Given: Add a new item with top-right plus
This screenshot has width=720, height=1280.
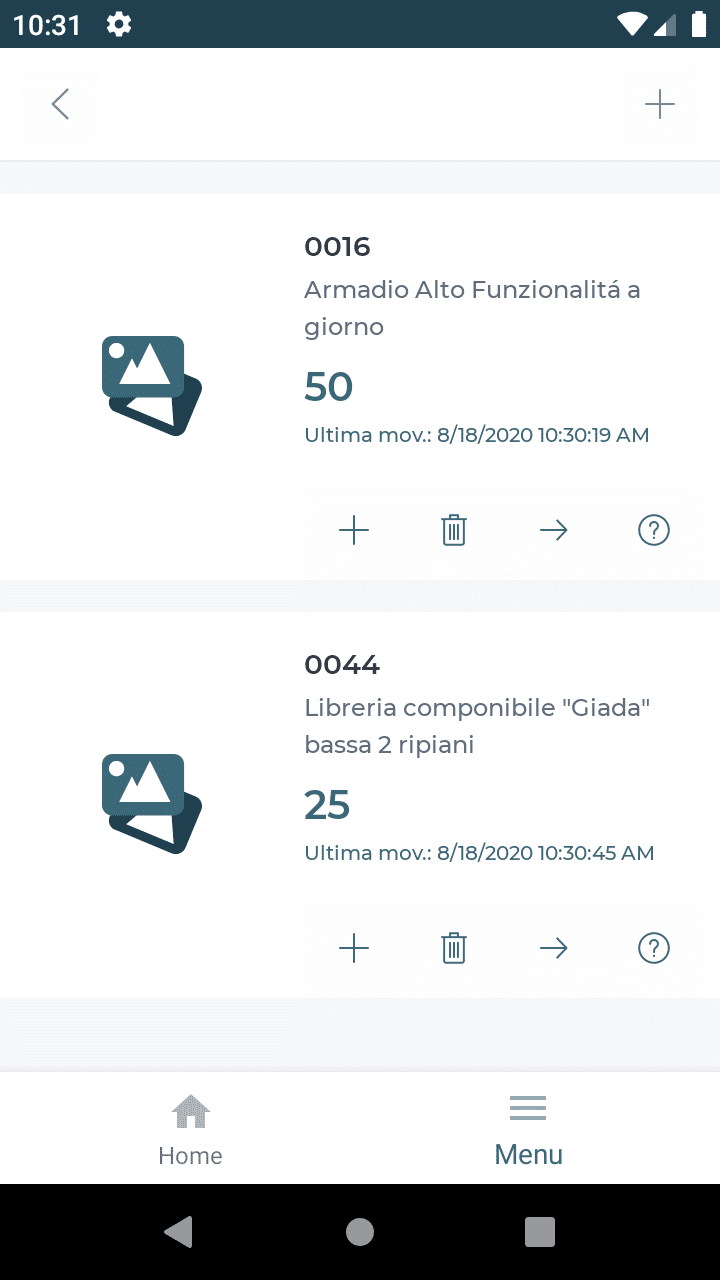Looking at the screenshot, I should [660, 104].
